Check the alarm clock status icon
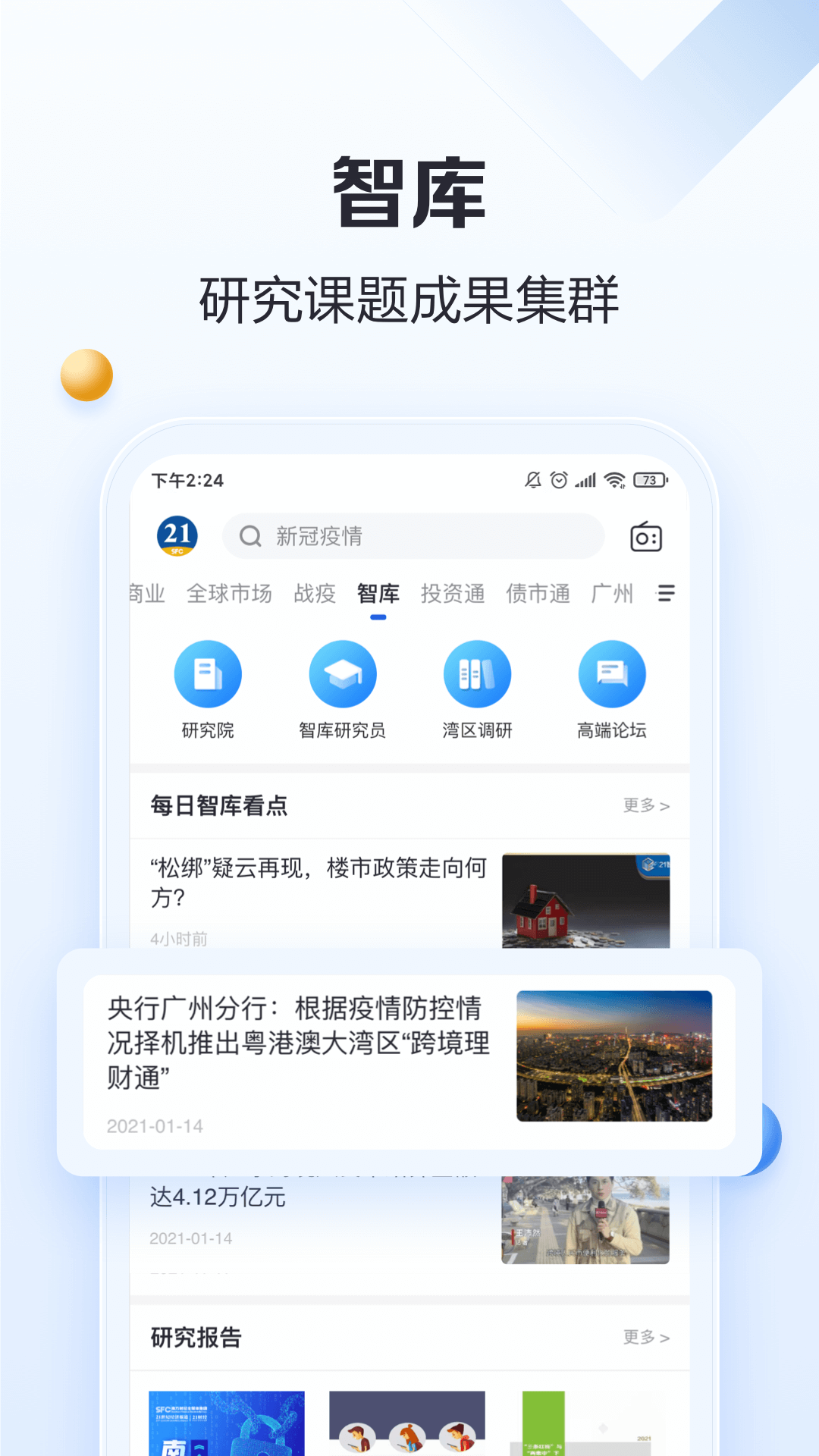This screenshot has height=1456, width=819. pyautogui.click(x=559, y=479)
